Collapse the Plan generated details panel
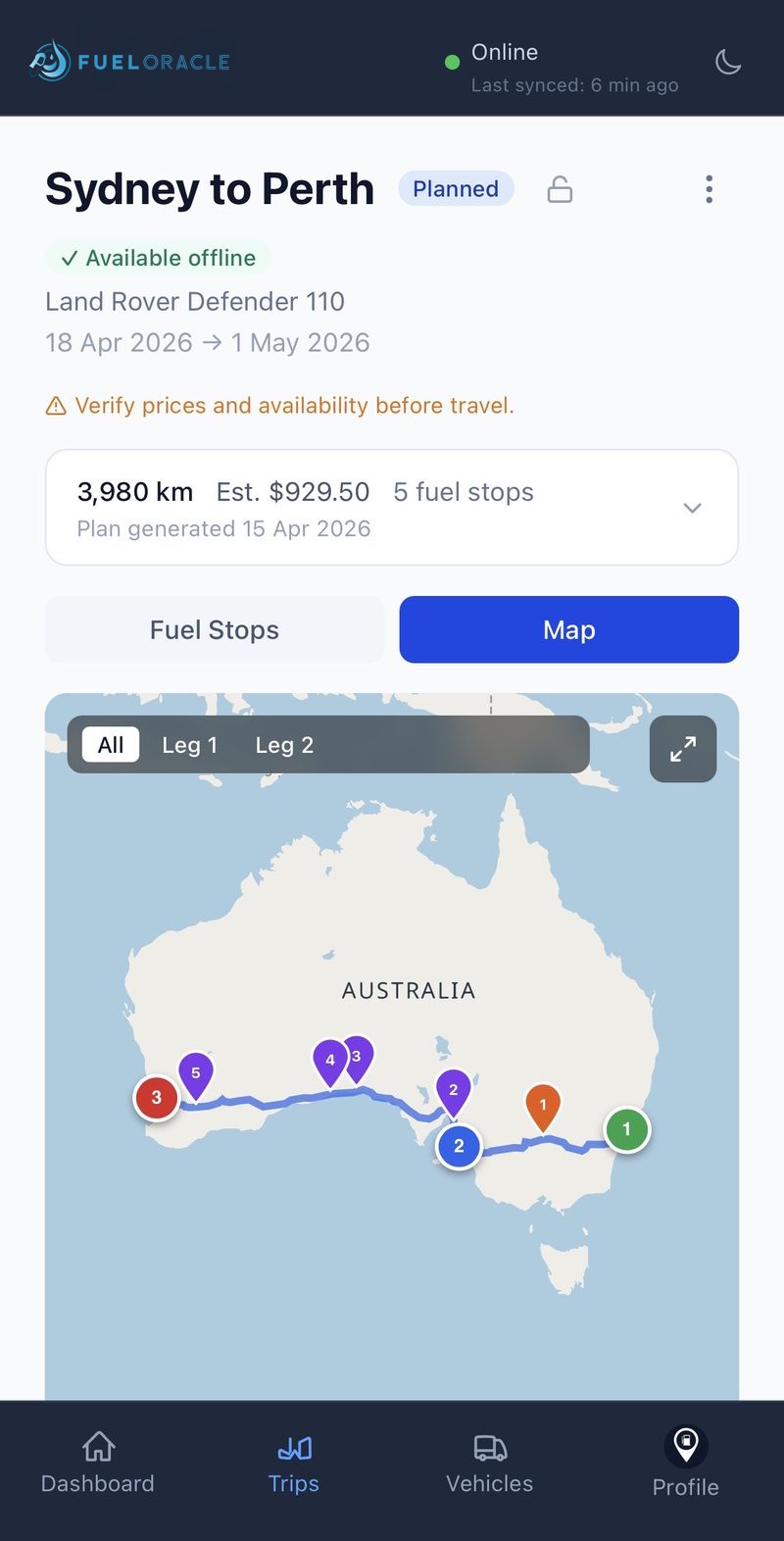 pos(692,508)
